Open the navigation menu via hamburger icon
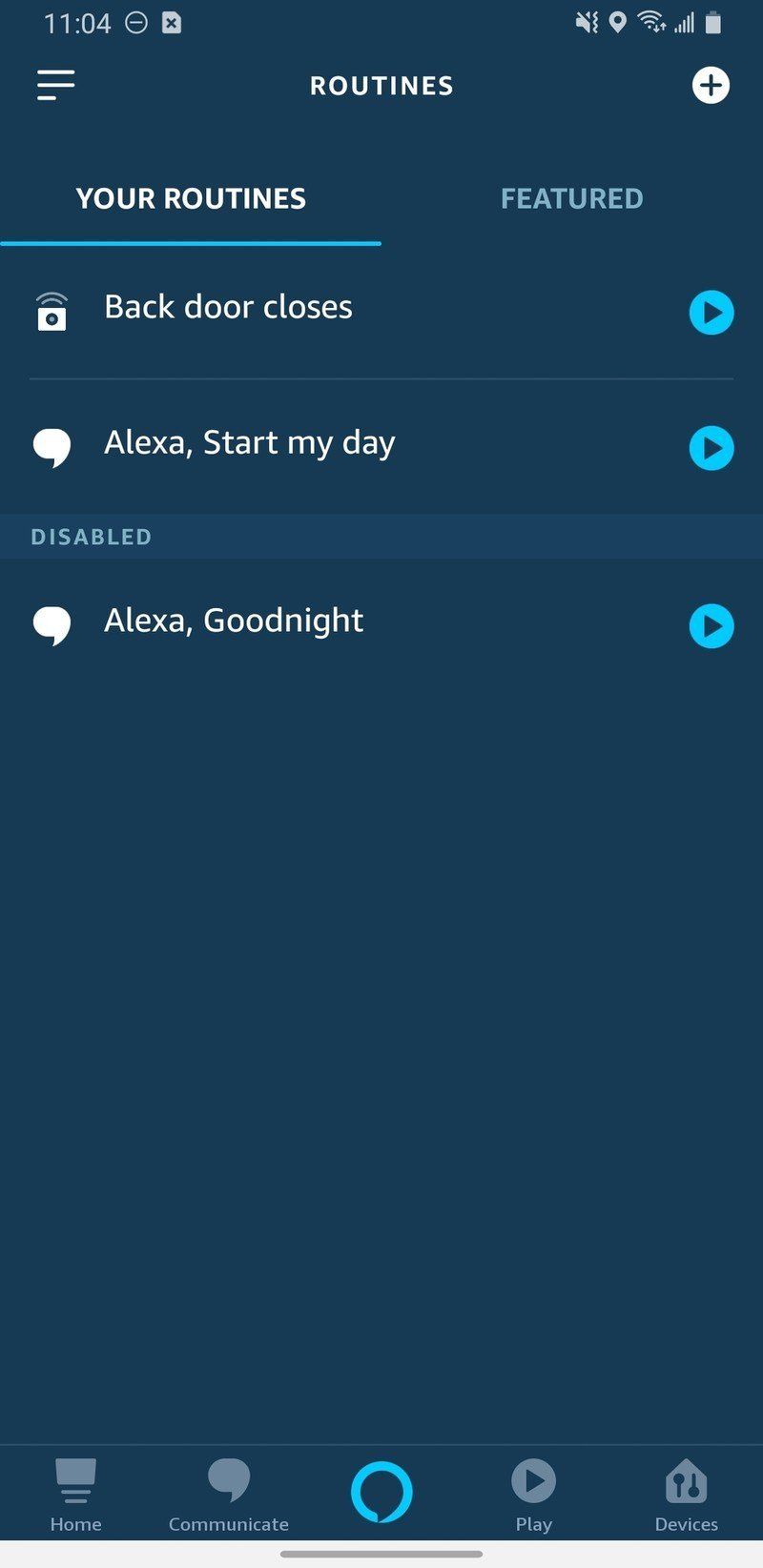 55,85
